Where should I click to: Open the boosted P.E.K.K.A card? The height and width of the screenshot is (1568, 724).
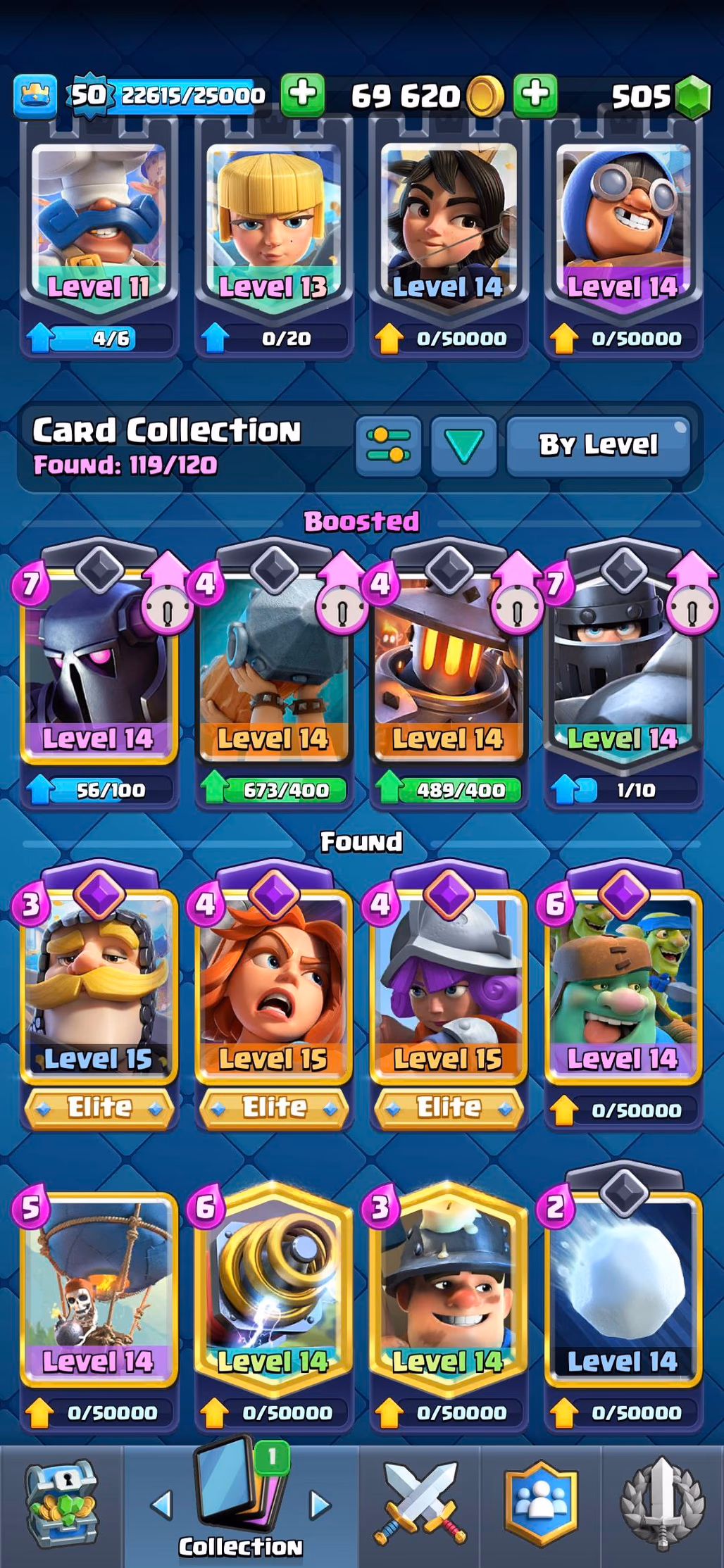point(99,676)
